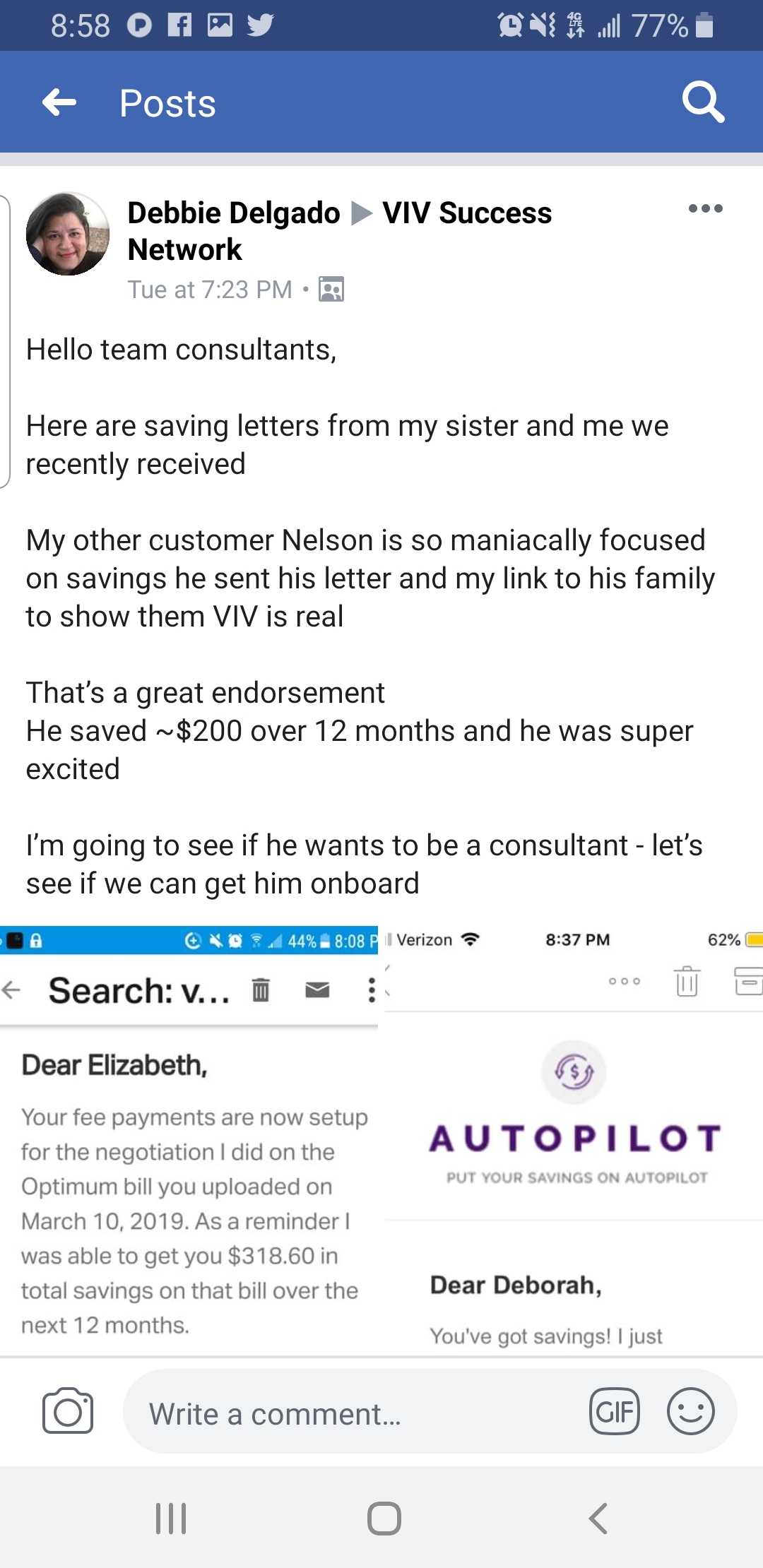Open the emoji sticker picker
Image resolution: width=763 pixels, height=1568 pixels.
pos(690,1411)
